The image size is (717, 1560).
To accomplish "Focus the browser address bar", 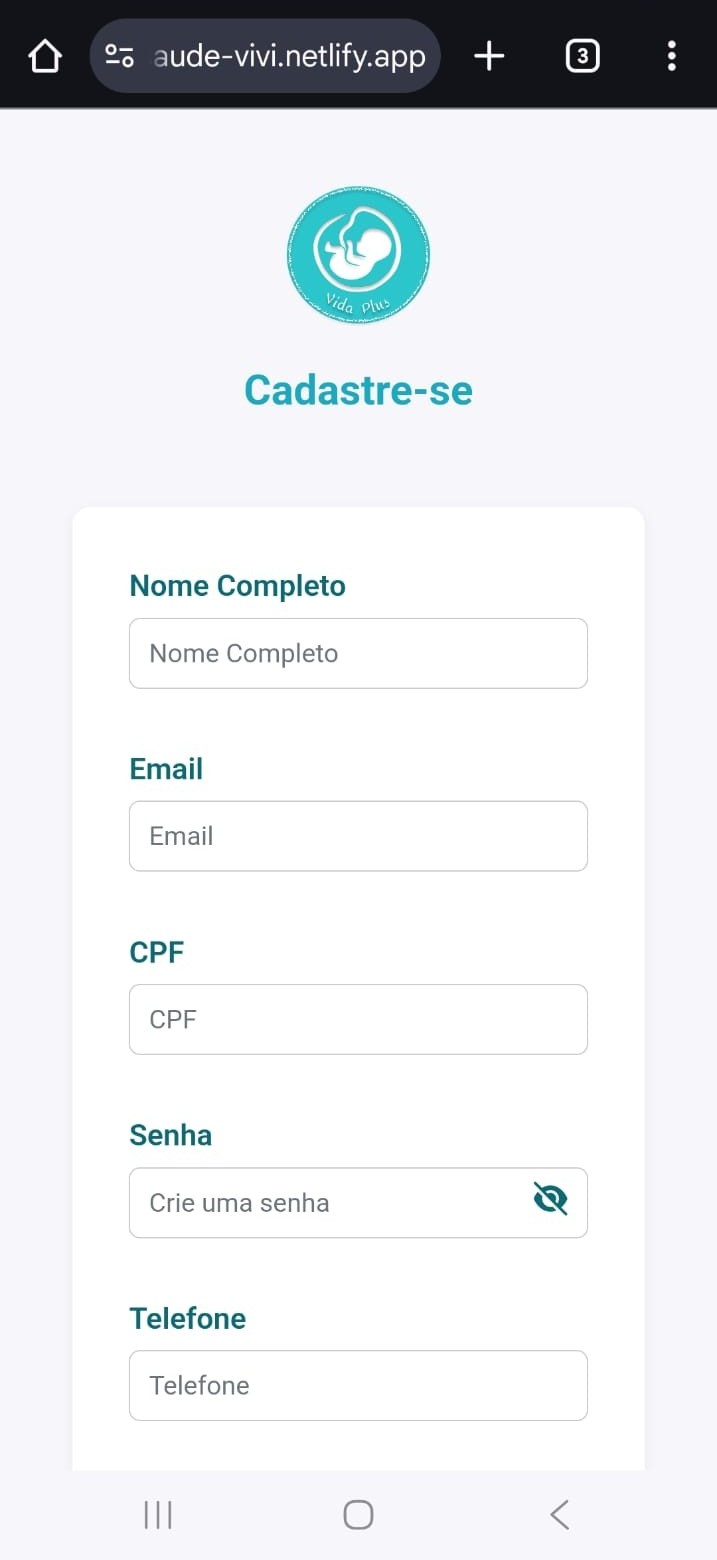I will pyautogui.click(x=288, y=56).
